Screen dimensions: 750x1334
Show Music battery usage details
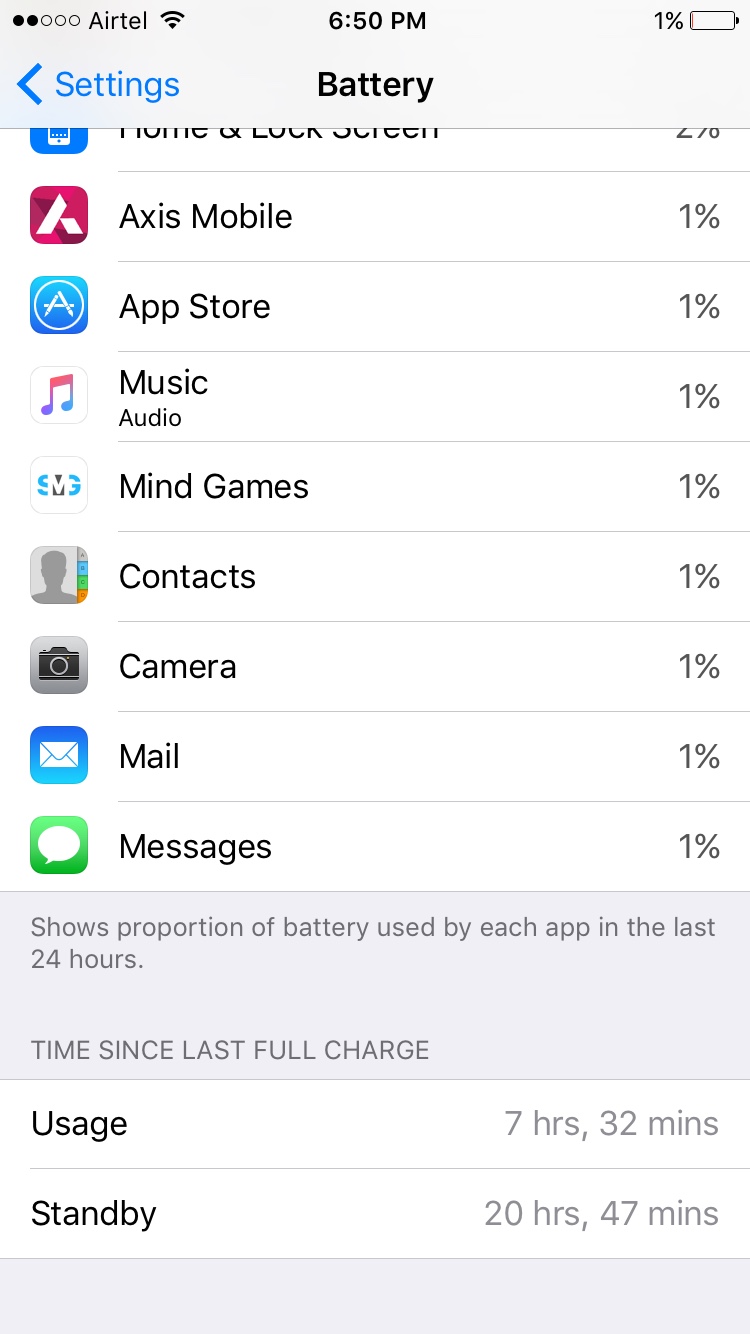point(375,397)
